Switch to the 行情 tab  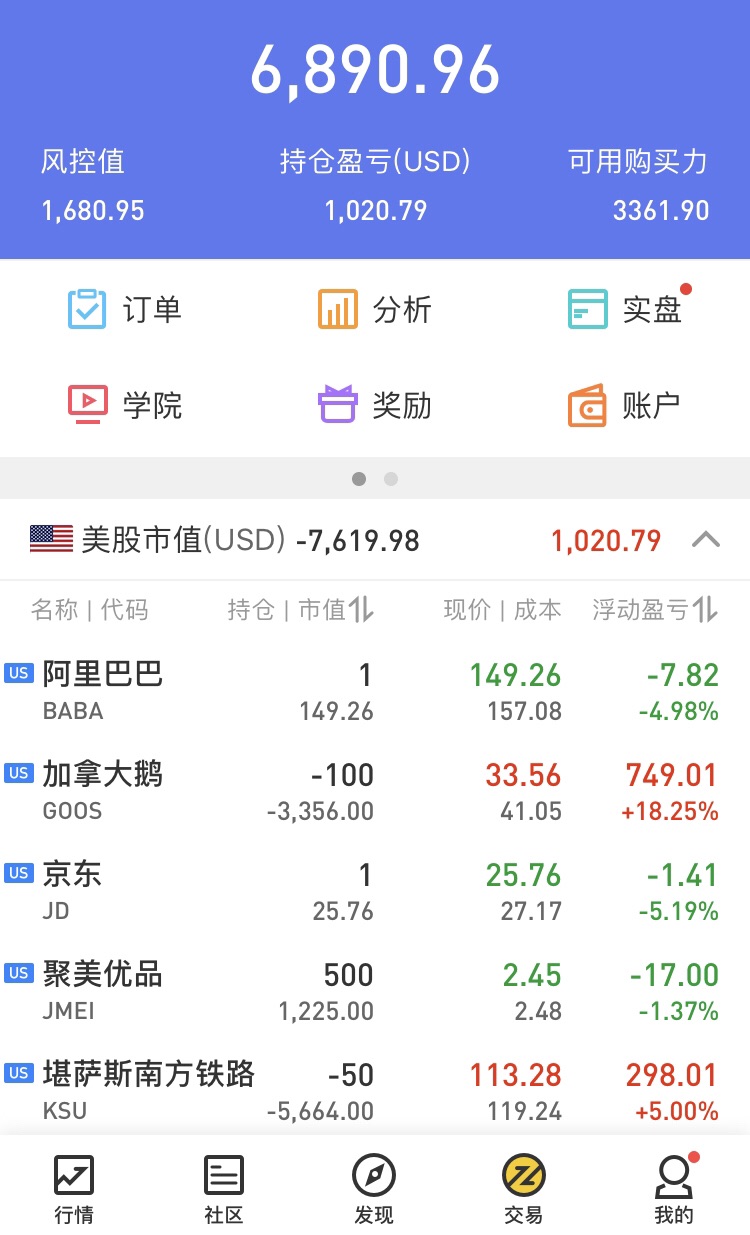74,1189
